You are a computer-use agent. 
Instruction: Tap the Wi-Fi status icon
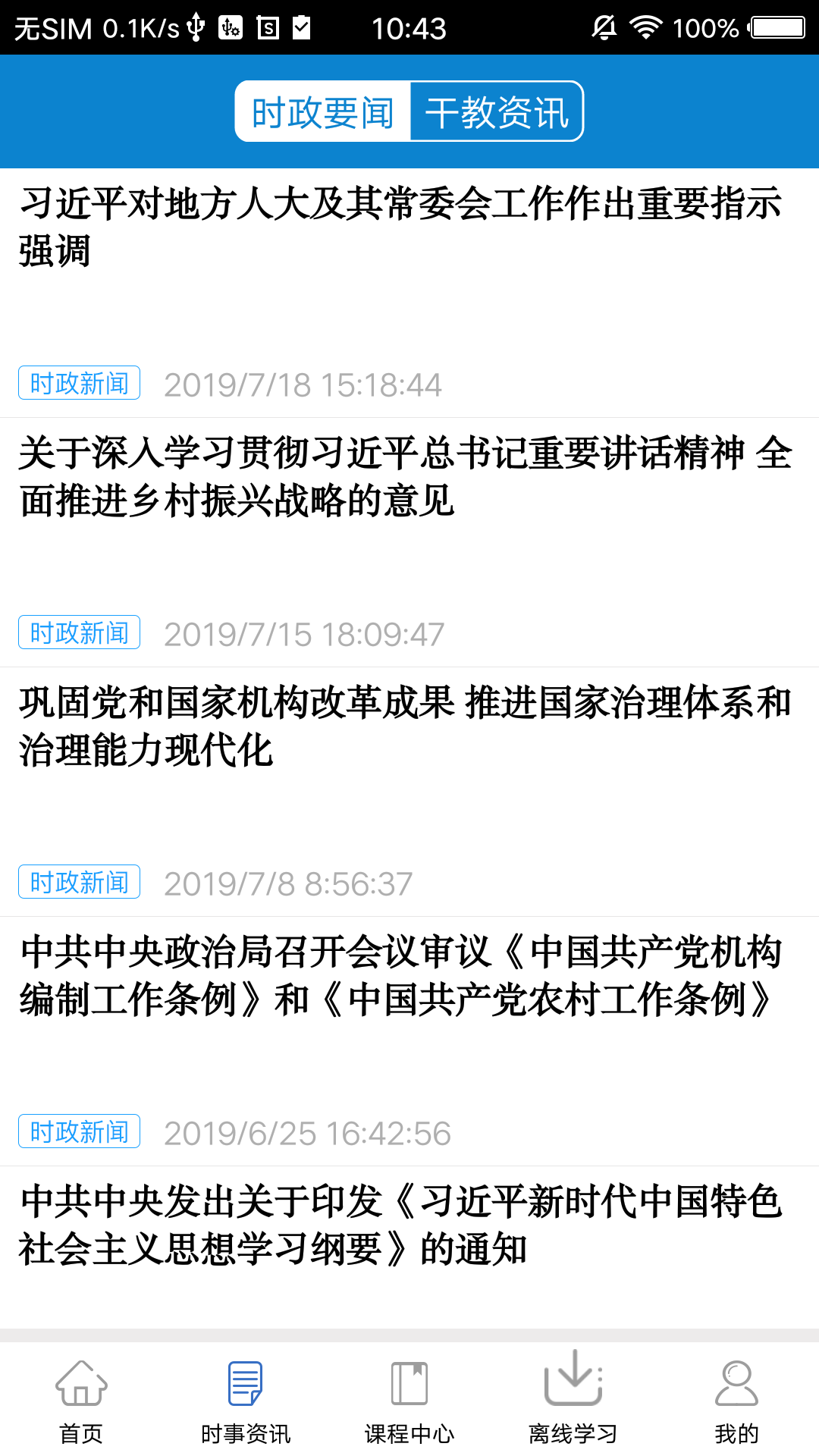click(x=645, y=28)
